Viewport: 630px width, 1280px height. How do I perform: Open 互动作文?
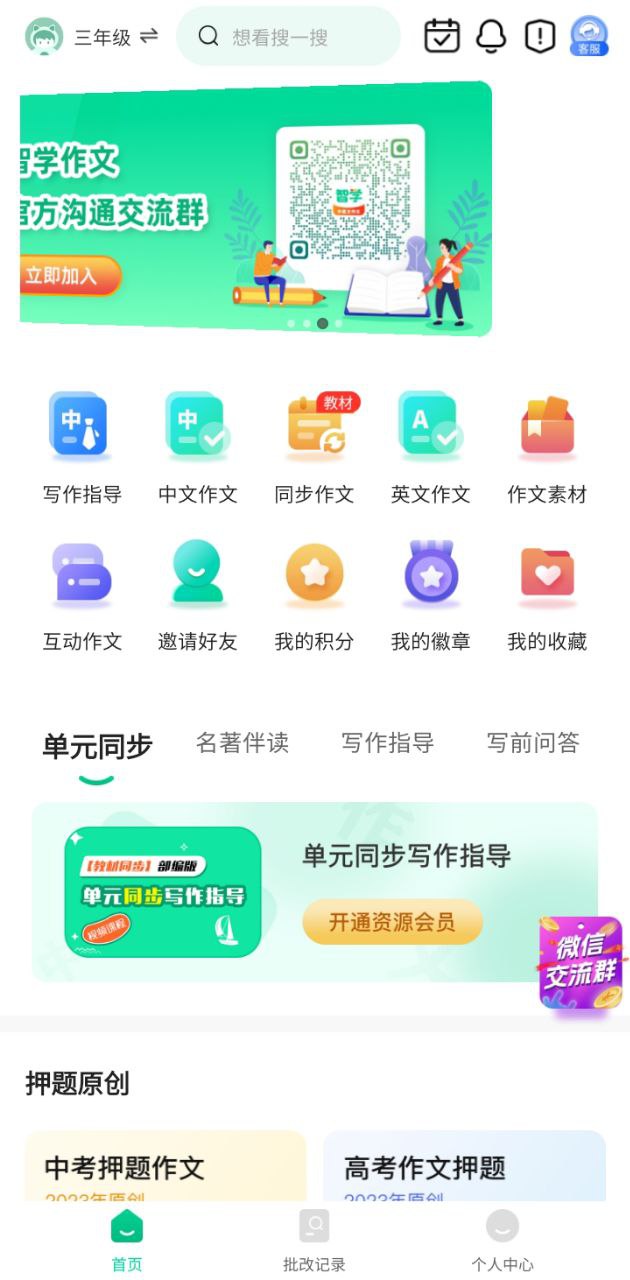(x=82, y=595)
